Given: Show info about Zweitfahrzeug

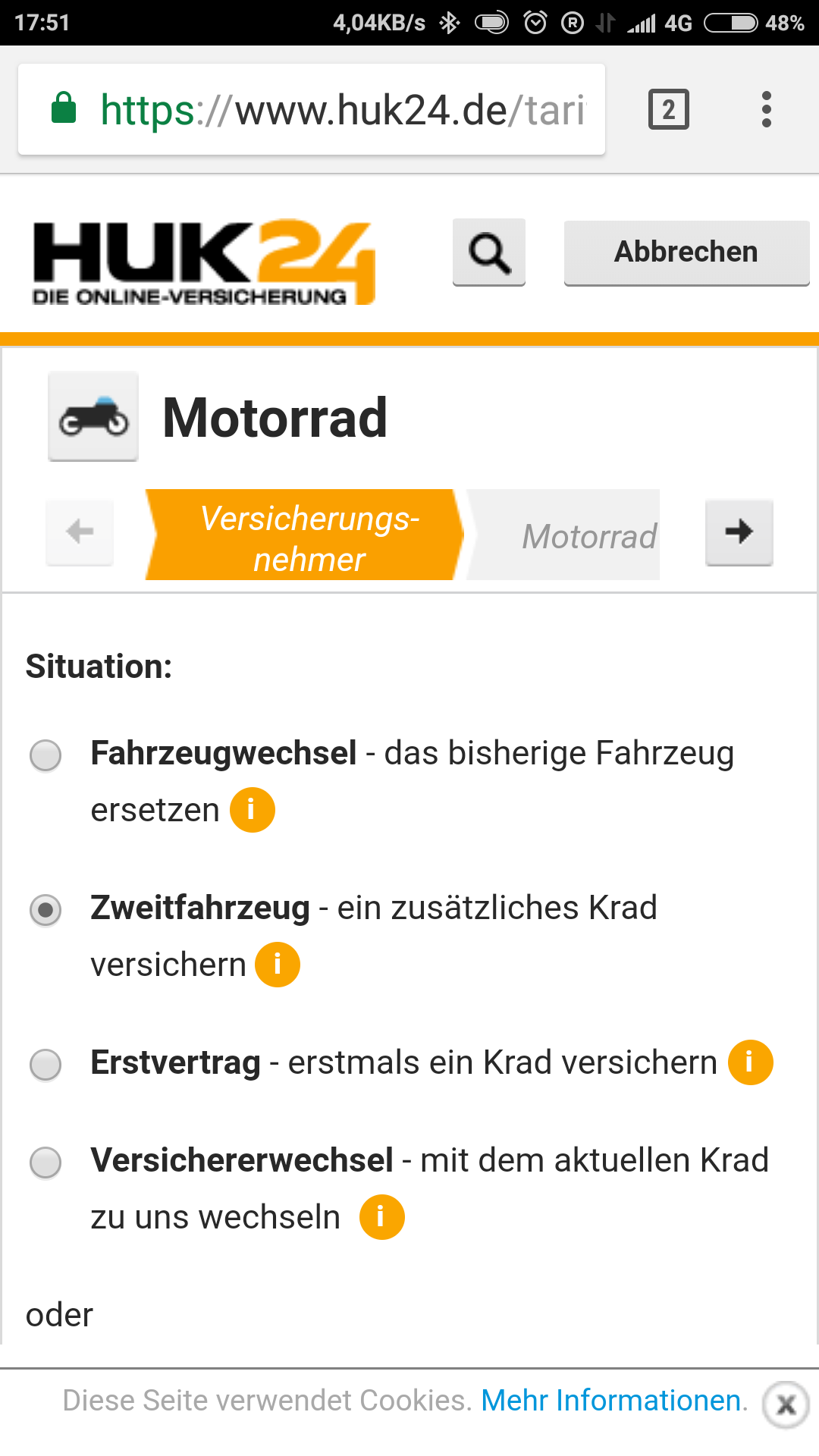Looking at the screenshot, I should pos(278,965).
